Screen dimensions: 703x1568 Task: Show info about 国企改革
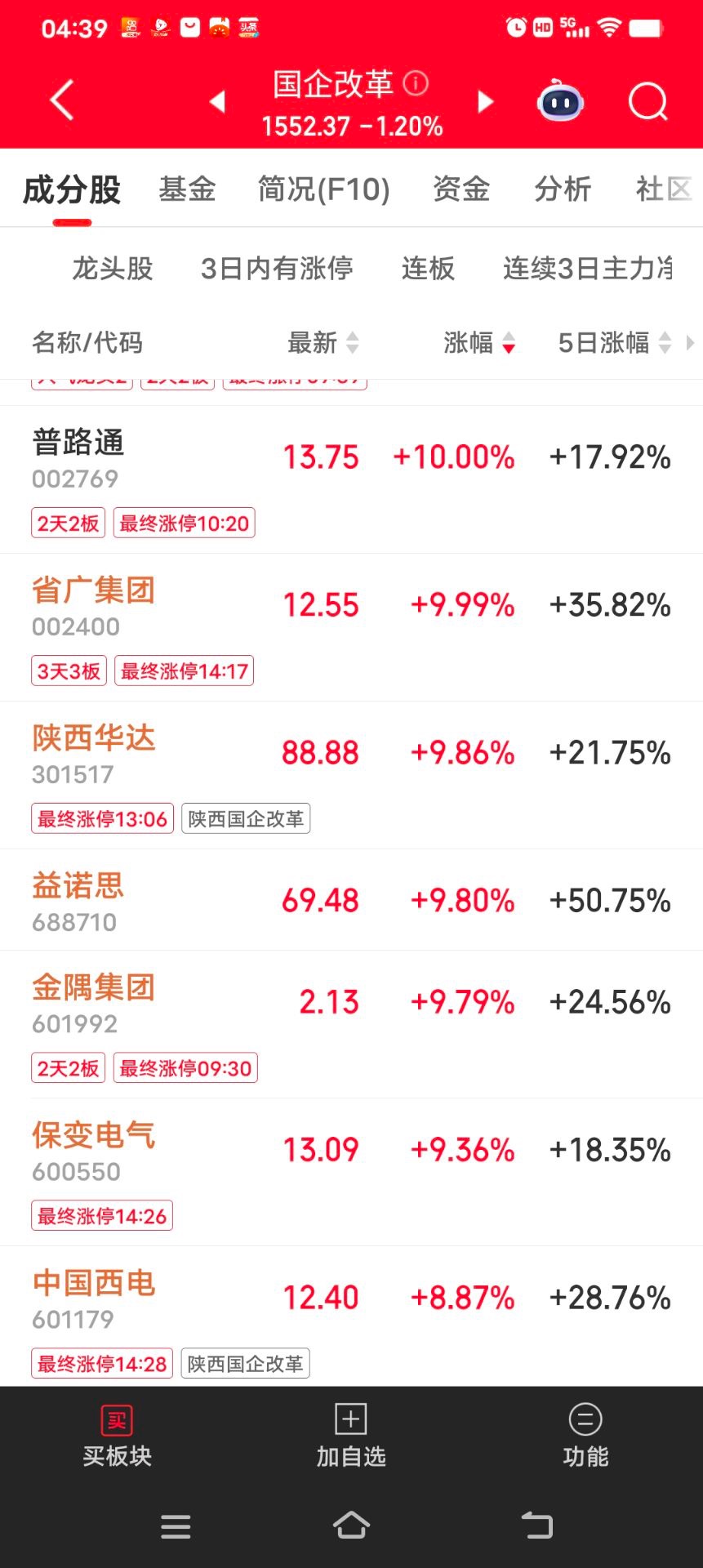pos(416,83)
